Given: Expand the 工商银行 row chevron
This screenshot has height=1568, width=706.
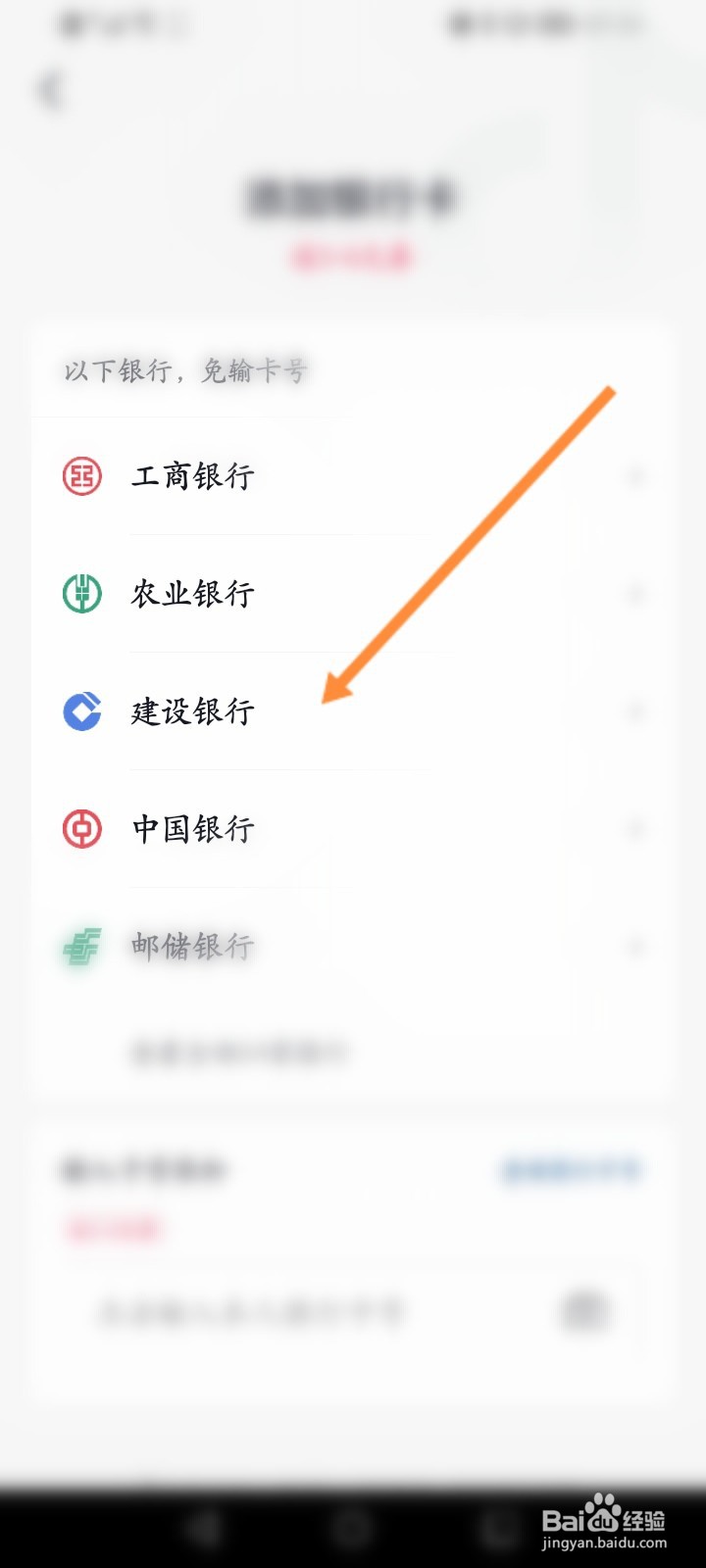Looking at the screenshot, I should (637, 476).
